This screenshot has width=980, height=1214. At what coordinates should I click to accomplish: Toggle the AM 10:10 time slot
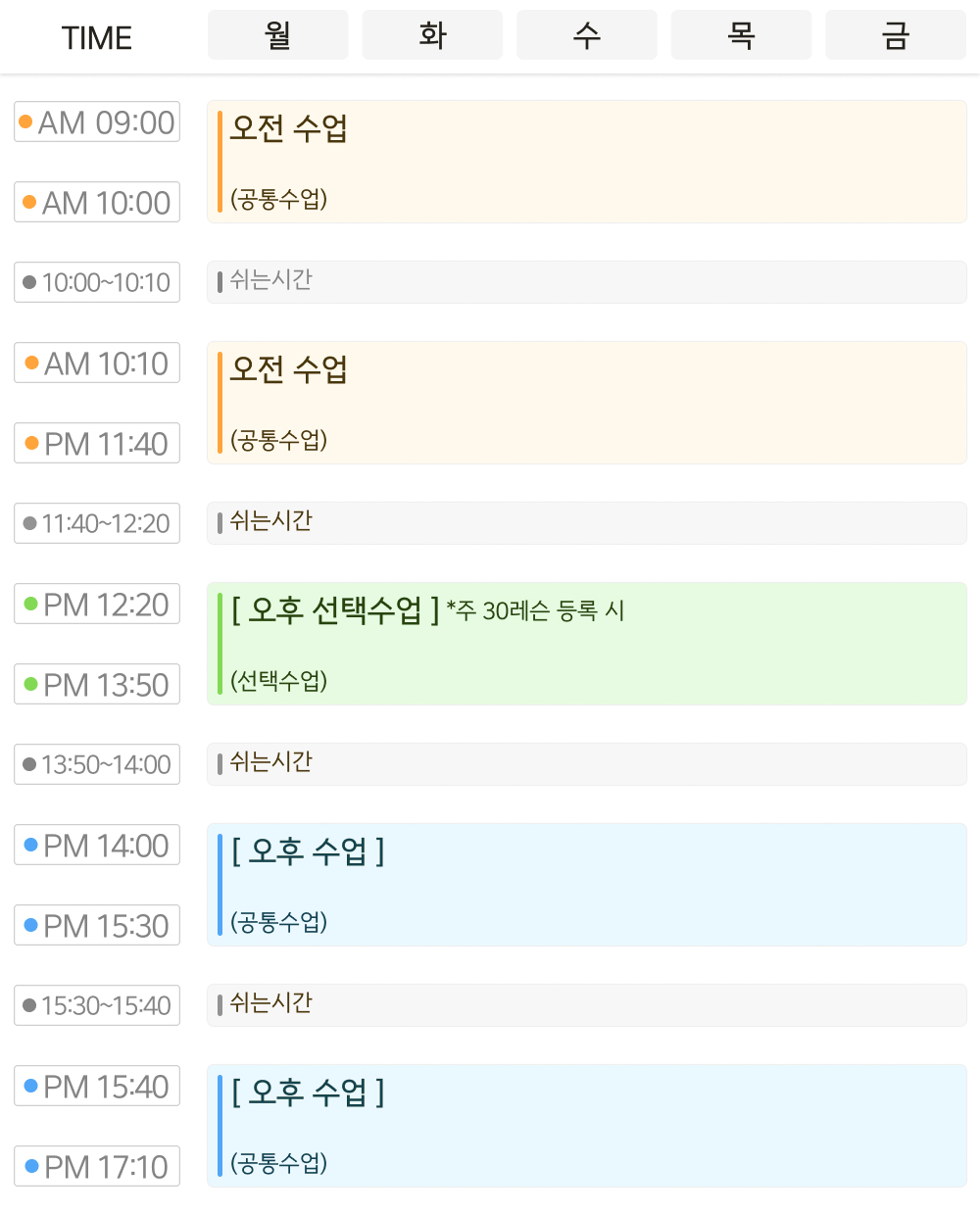coord(96,363)
